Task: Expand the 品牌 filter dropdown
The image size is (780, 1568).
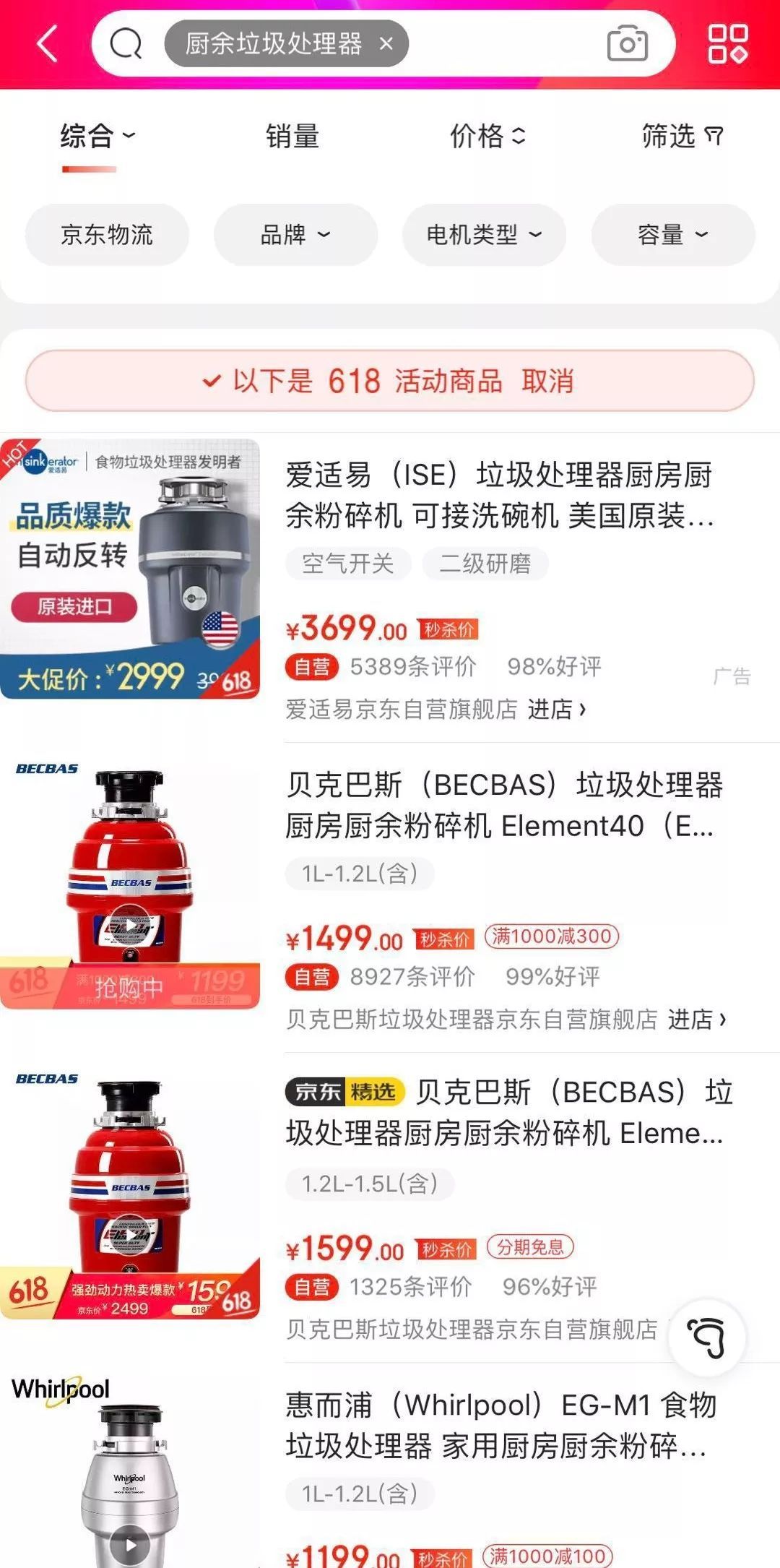Action: 295,235
